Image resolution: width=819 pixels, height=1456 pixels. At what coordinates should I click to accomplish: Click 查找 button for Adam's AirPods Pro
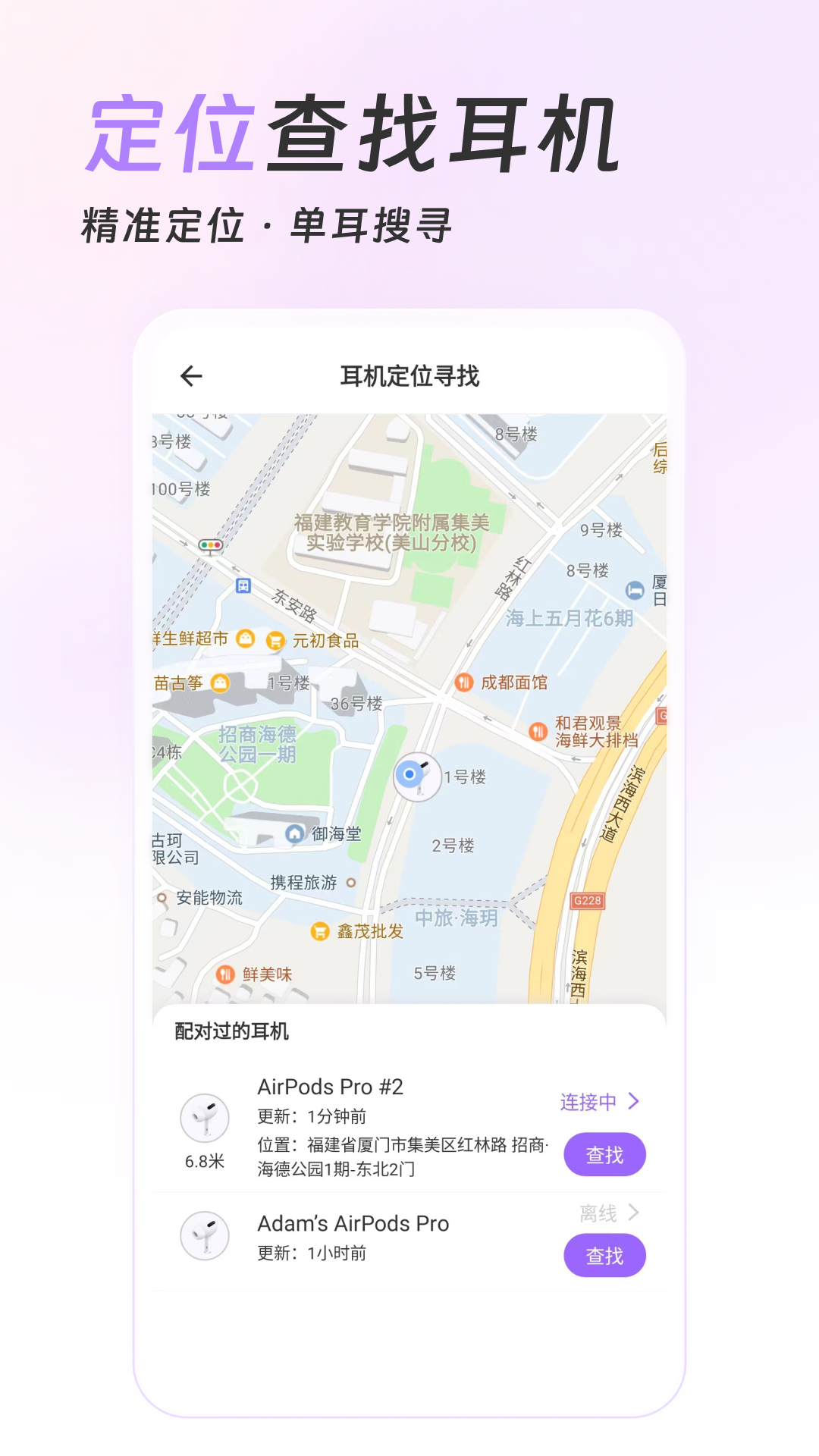pos(604,1256)
